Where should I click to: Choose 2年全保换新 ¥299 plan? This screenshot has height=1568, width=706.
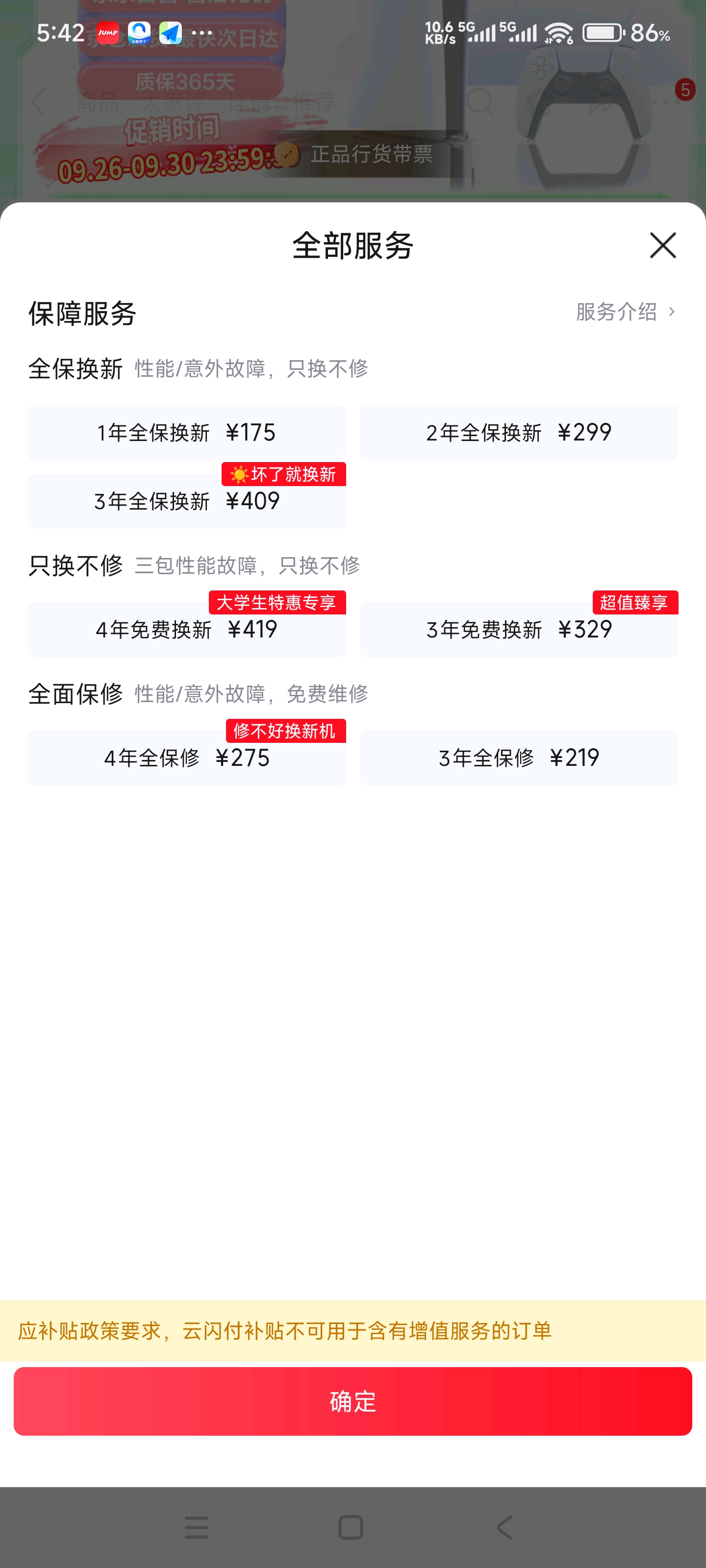[518, 433]
